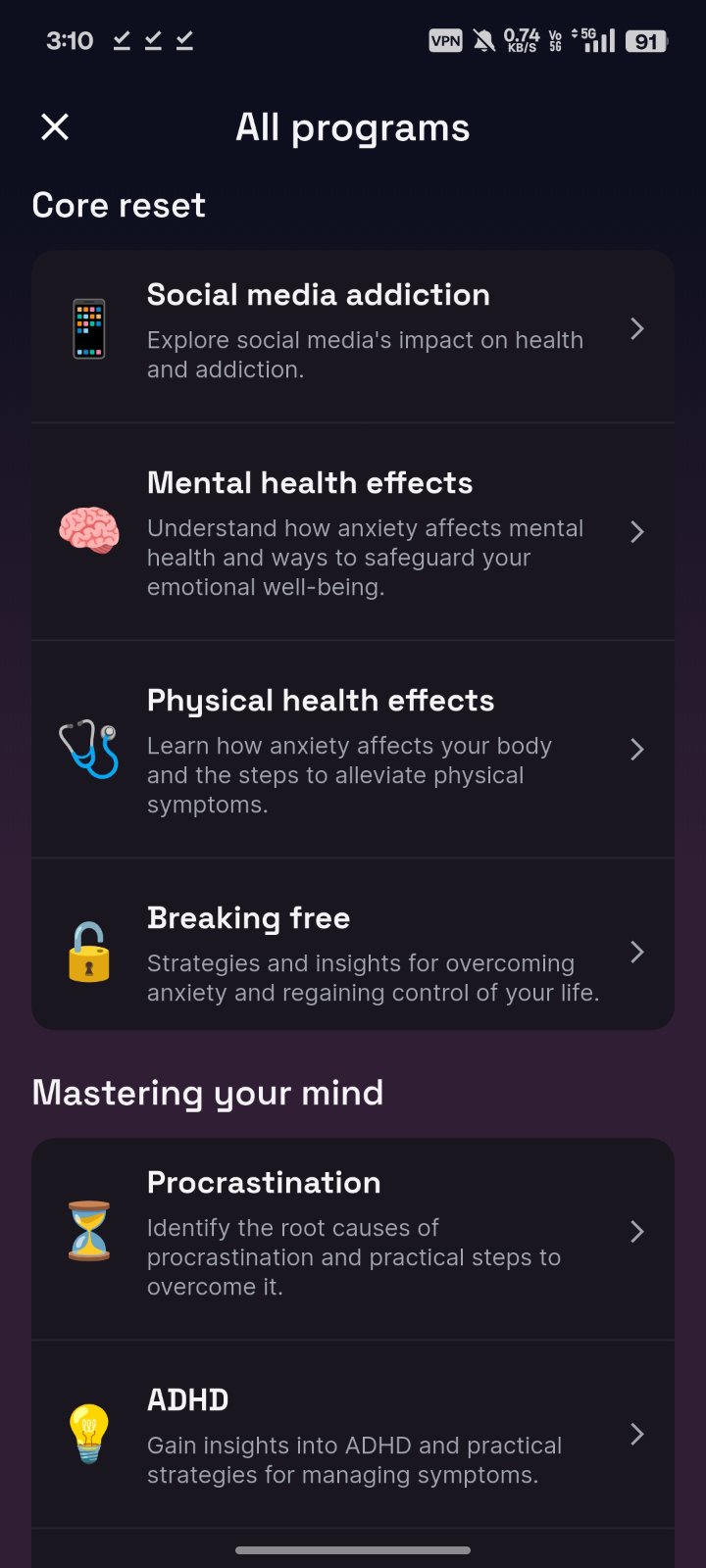Viewport: 706px width, 1568px height.
Task: Go to the ADHD program
Action: [353, 1435]
